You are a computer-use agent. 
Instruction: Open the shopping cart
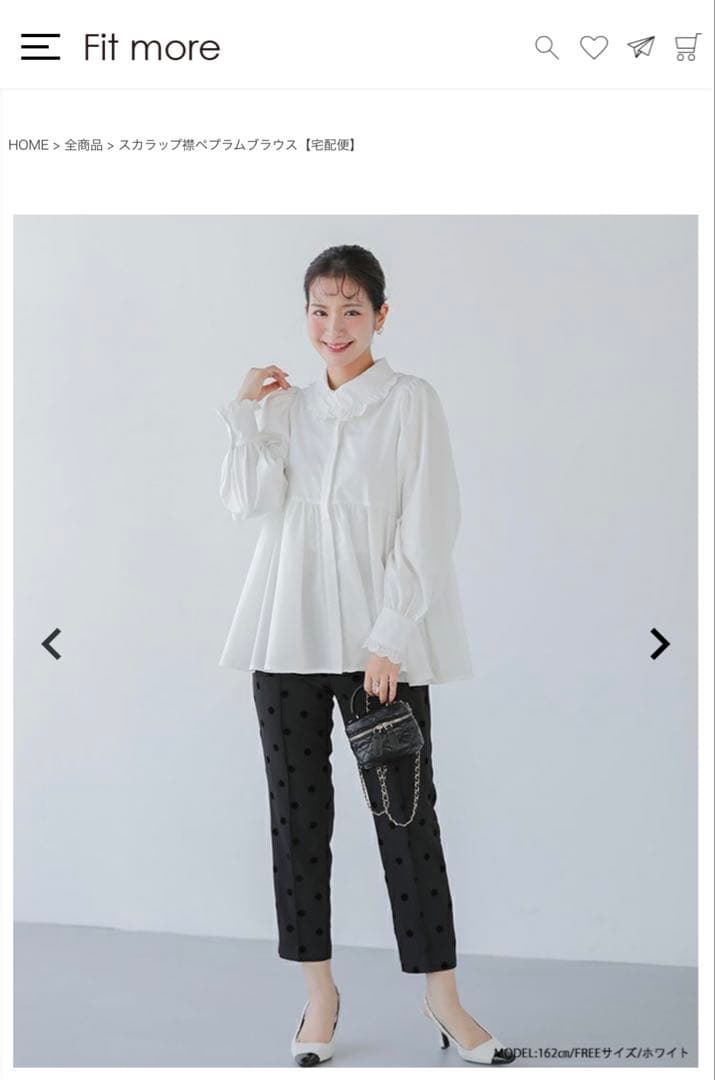686,47
